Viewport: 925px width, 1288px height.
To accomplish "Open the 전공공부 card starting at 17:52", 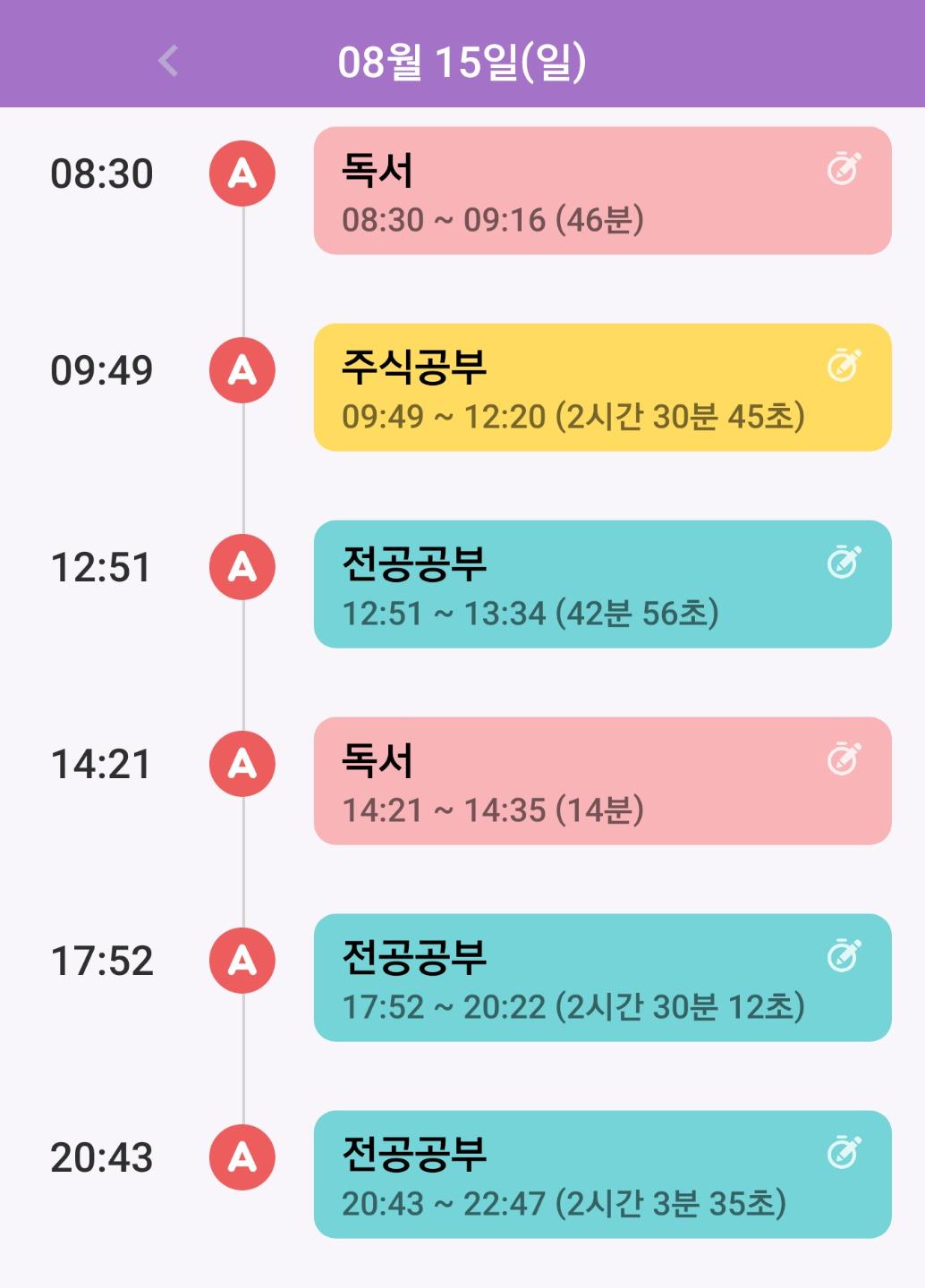I will click(573, 979).
